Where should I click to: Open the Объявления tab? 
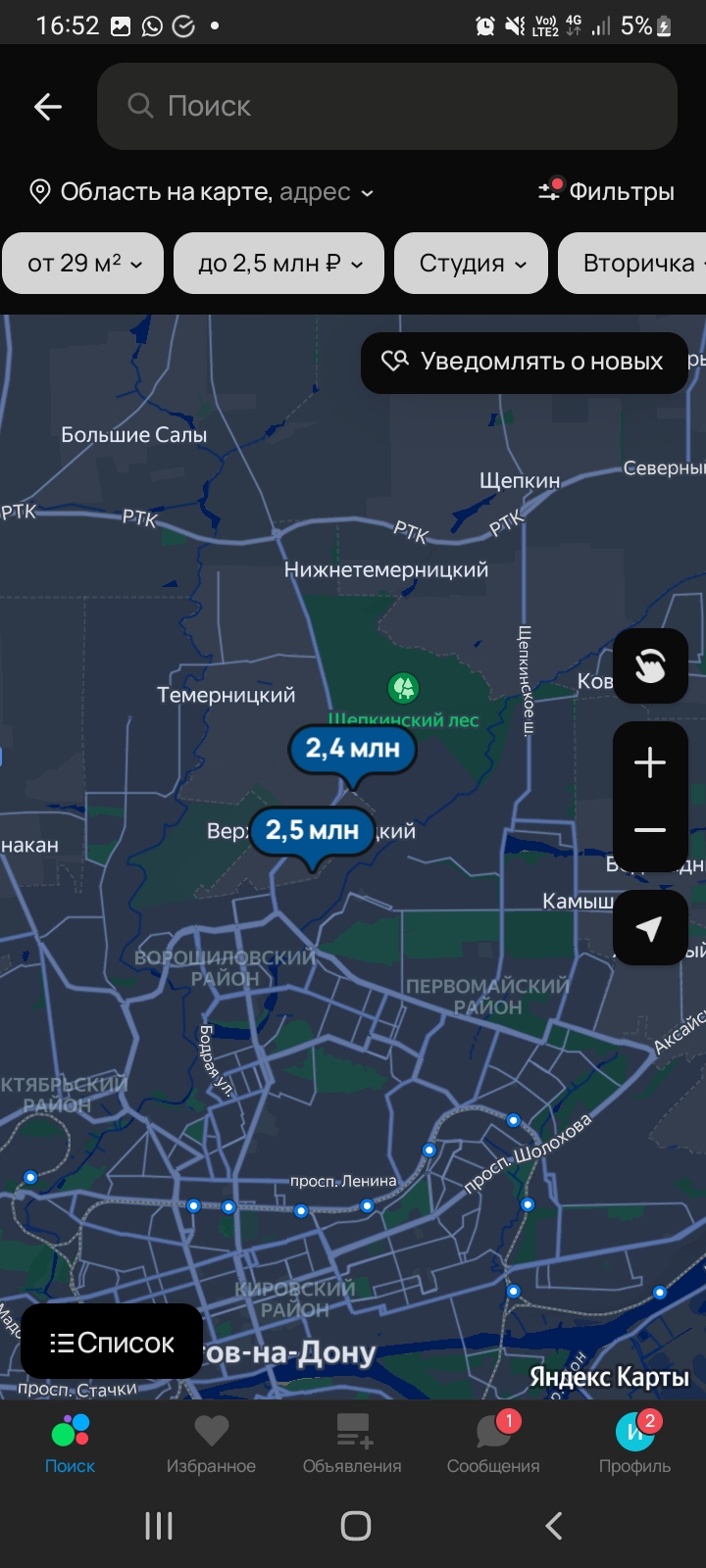coord(352,1443)
